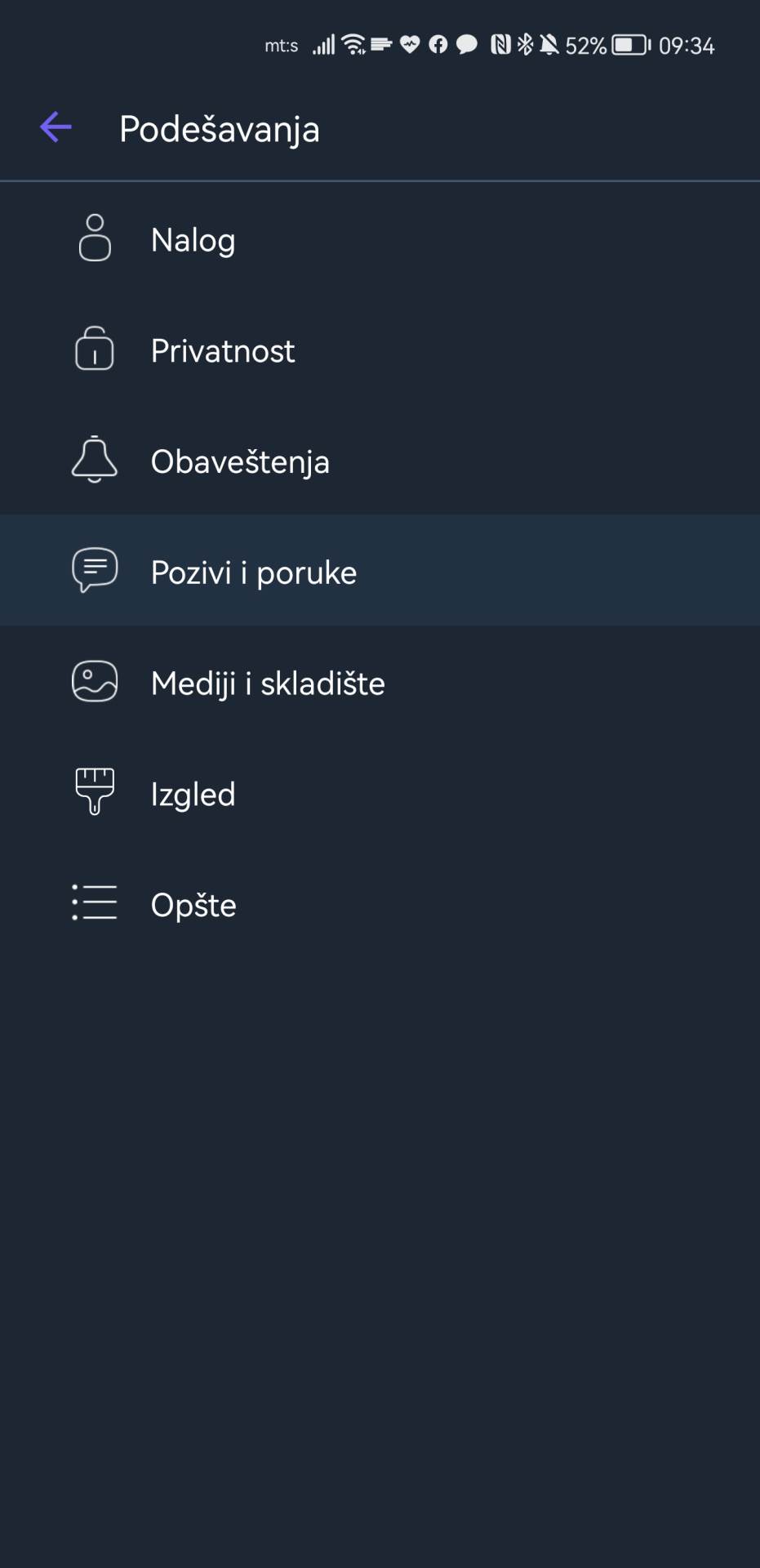The image size is (760, 1568).
Task: Open Mediji i skladište settings
Action: 268,682
